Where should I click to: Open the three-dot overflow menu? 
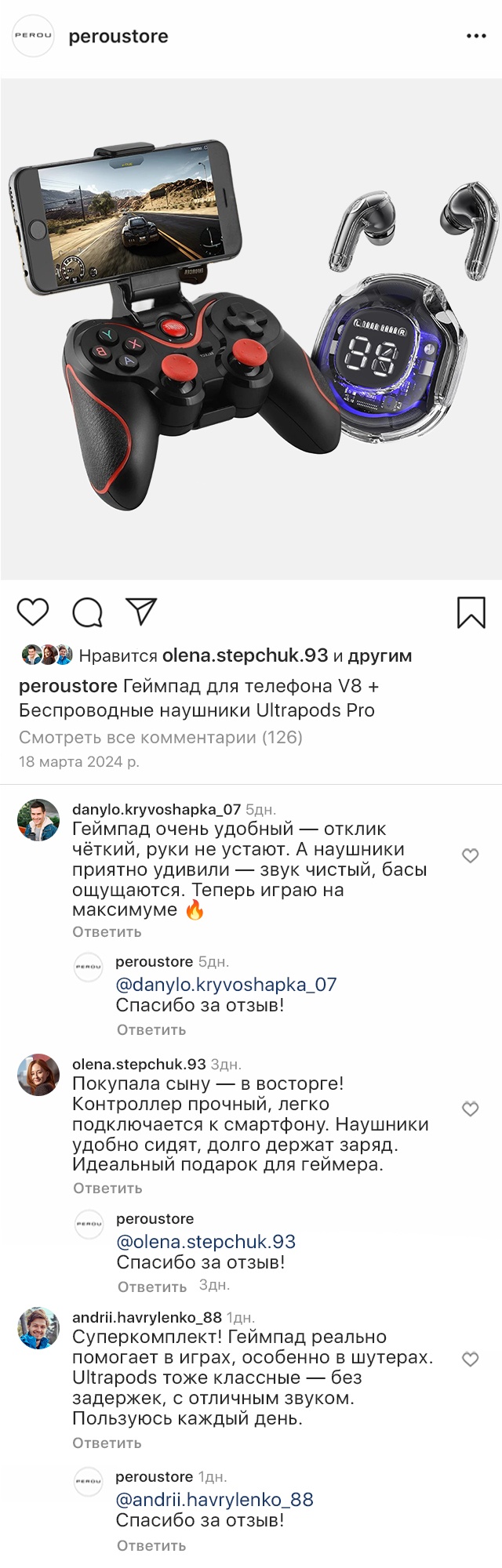click(476, 36)
